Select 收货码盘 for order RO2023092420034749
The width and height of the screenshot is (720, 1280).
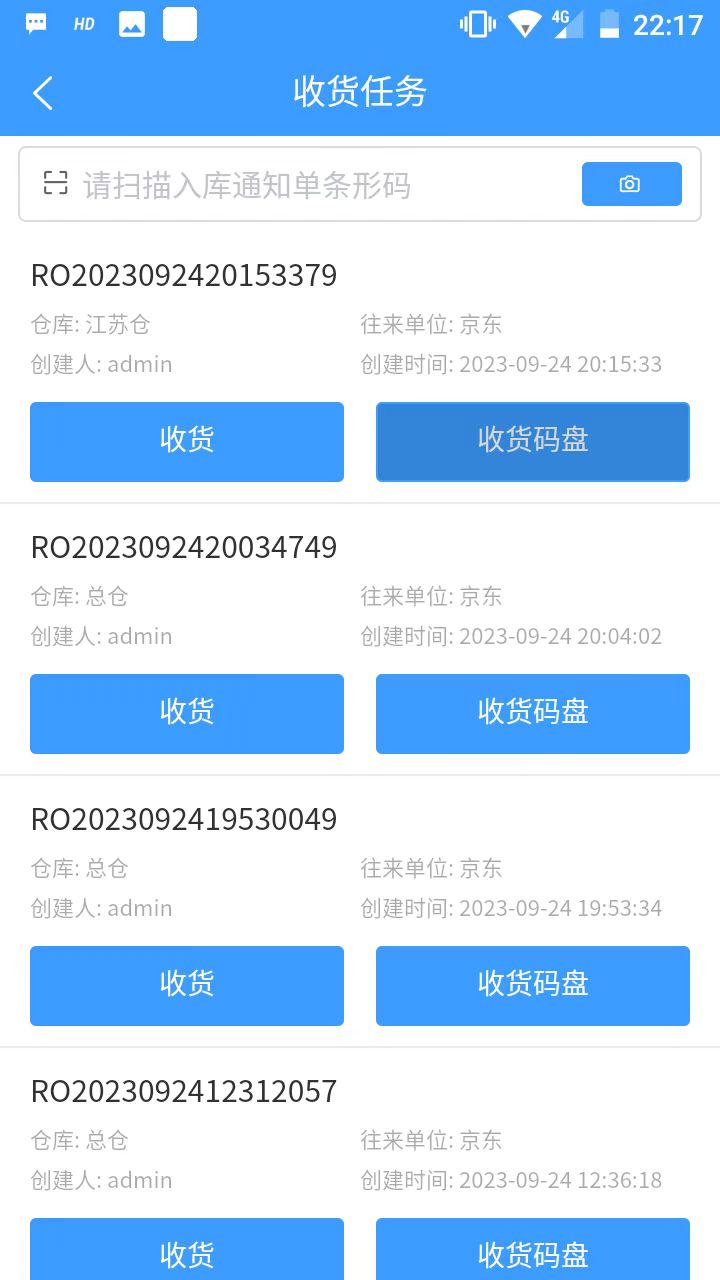533,714
